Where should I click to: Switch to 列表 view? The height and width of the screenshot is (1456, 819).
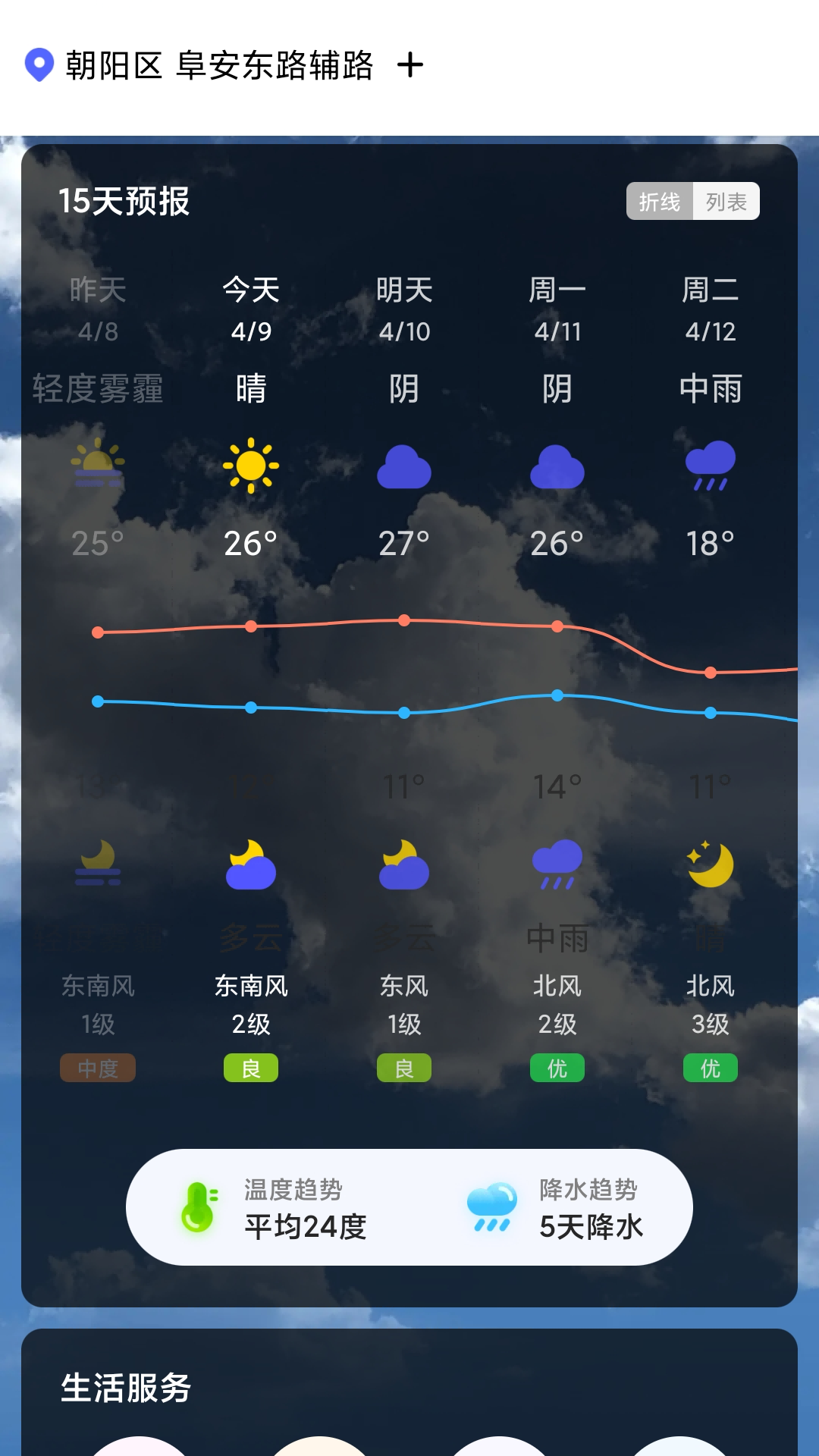[726, 201]
